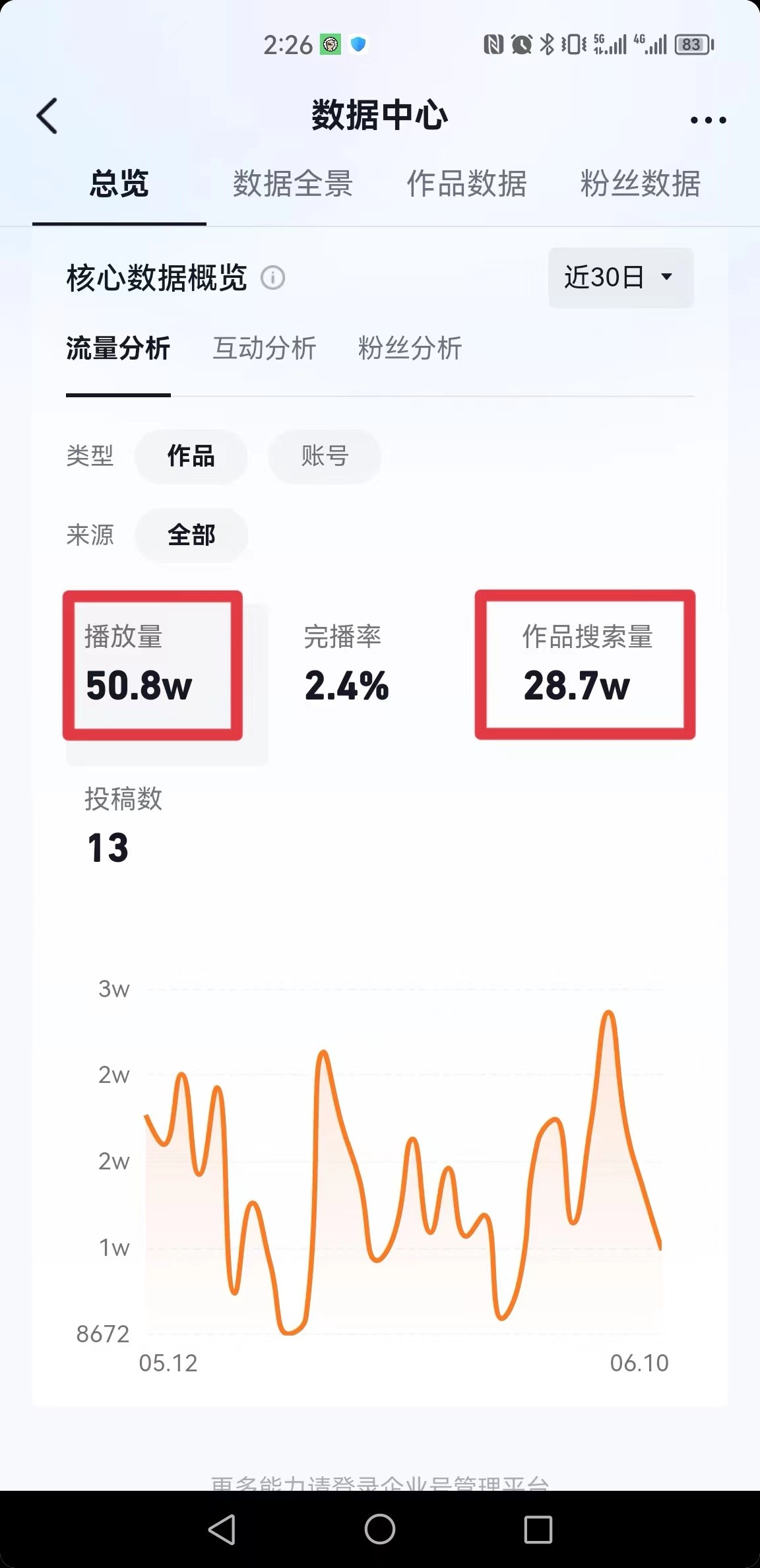This screenshot has height=1568, width=760.
Task: Open recent apps with the square button
Action: (538, 1529)
